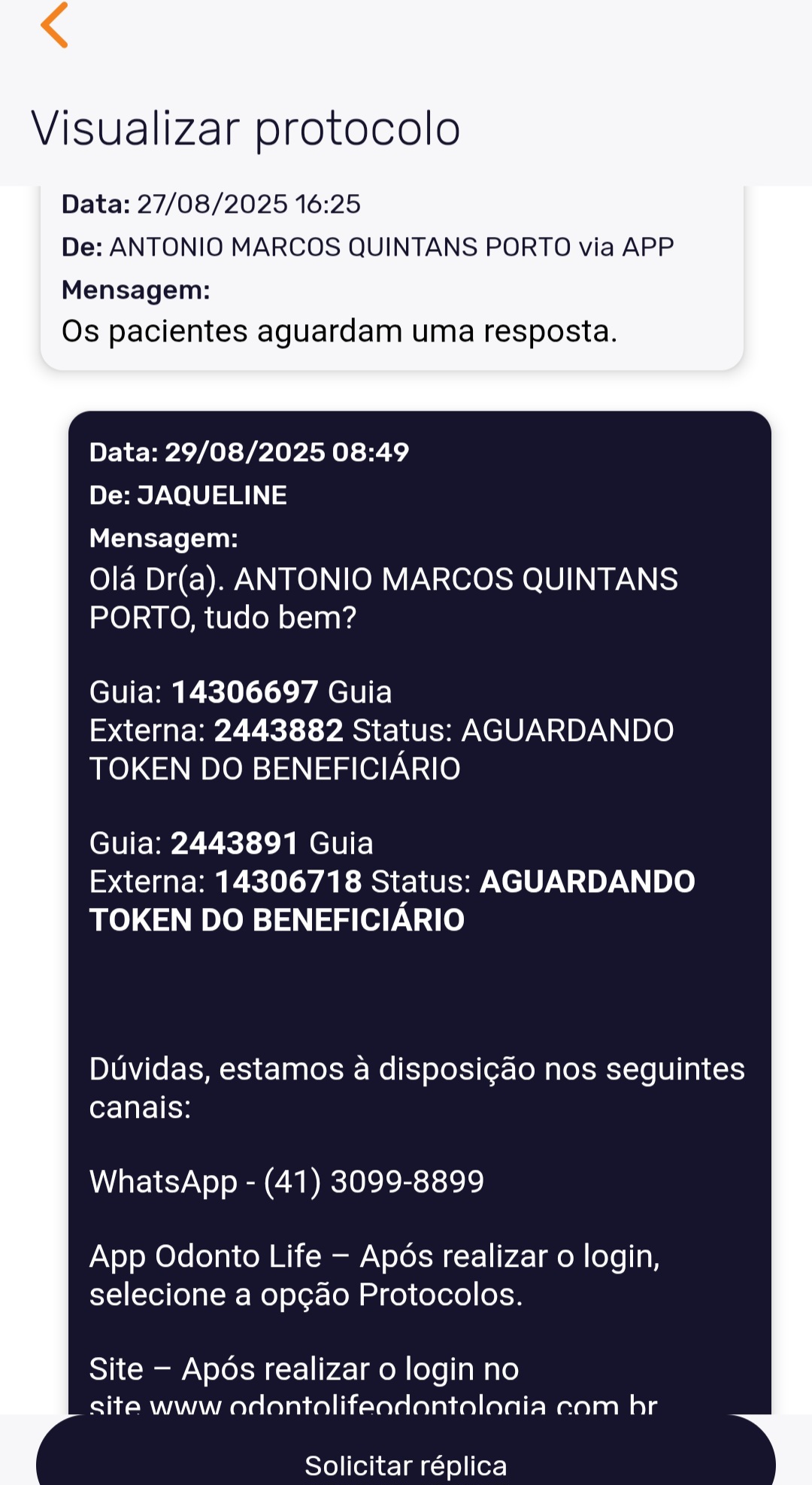The width and height of the screenshot is (812, 1485).
Task: Go back using the orange arrow
Action: pos(54,26)
